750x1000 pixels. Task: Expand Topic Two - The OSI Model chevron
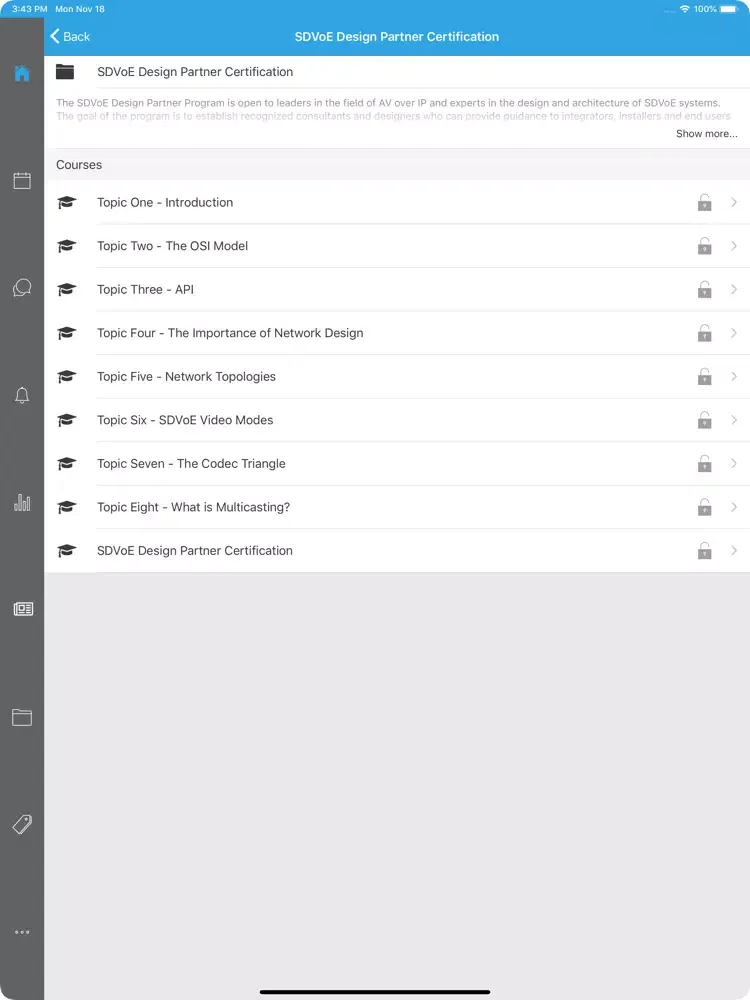734,245
